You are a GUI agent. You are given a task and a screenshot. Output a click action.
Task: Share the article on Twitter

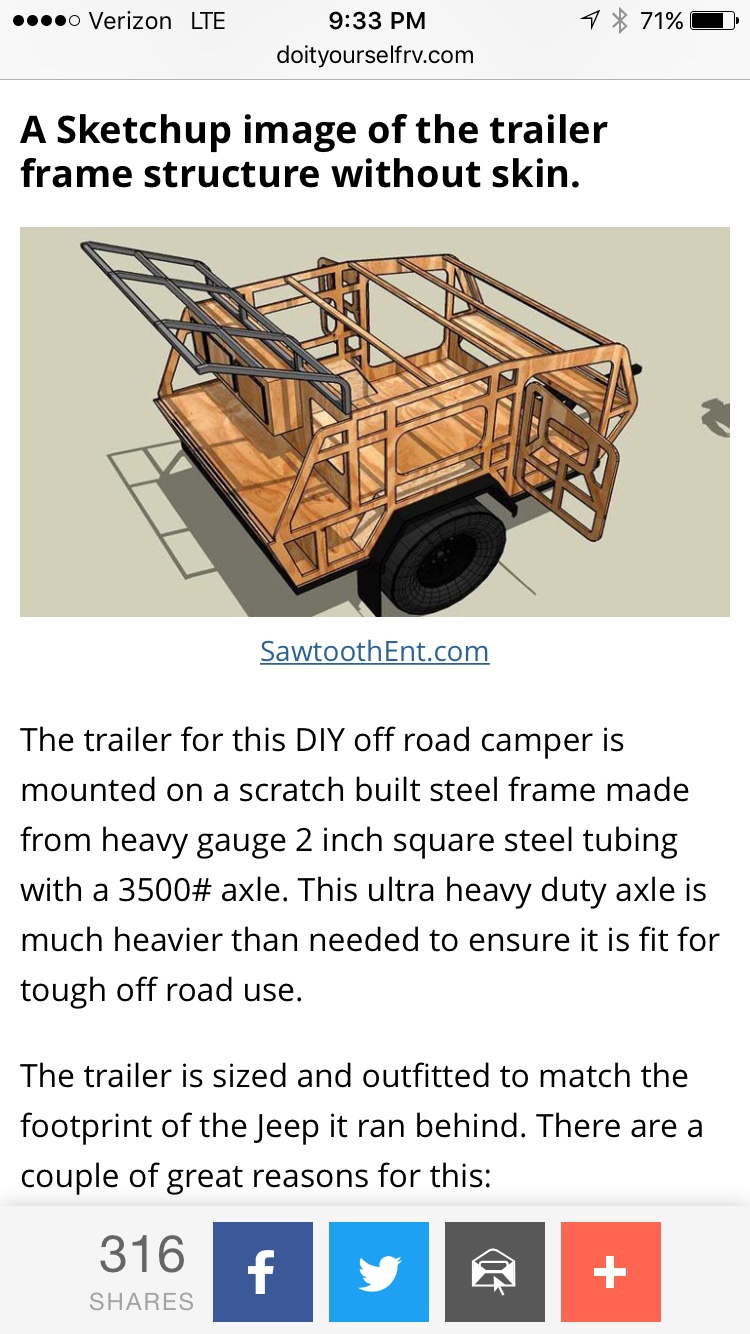point(379,1272)
